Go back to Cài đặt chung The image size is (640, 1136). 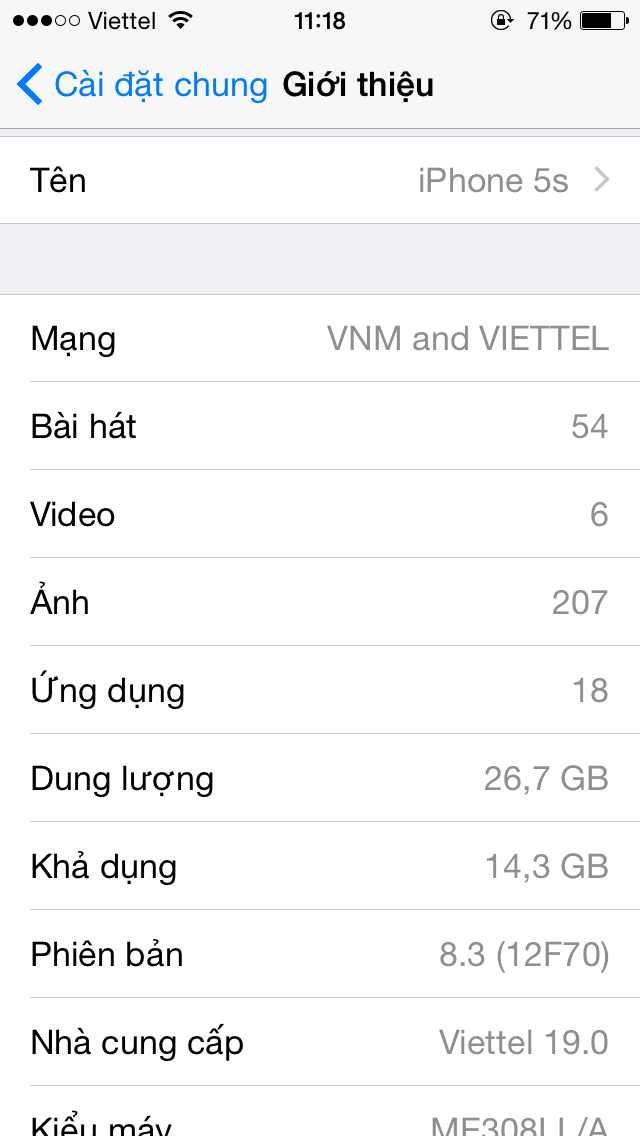click(x=142, y=85)
